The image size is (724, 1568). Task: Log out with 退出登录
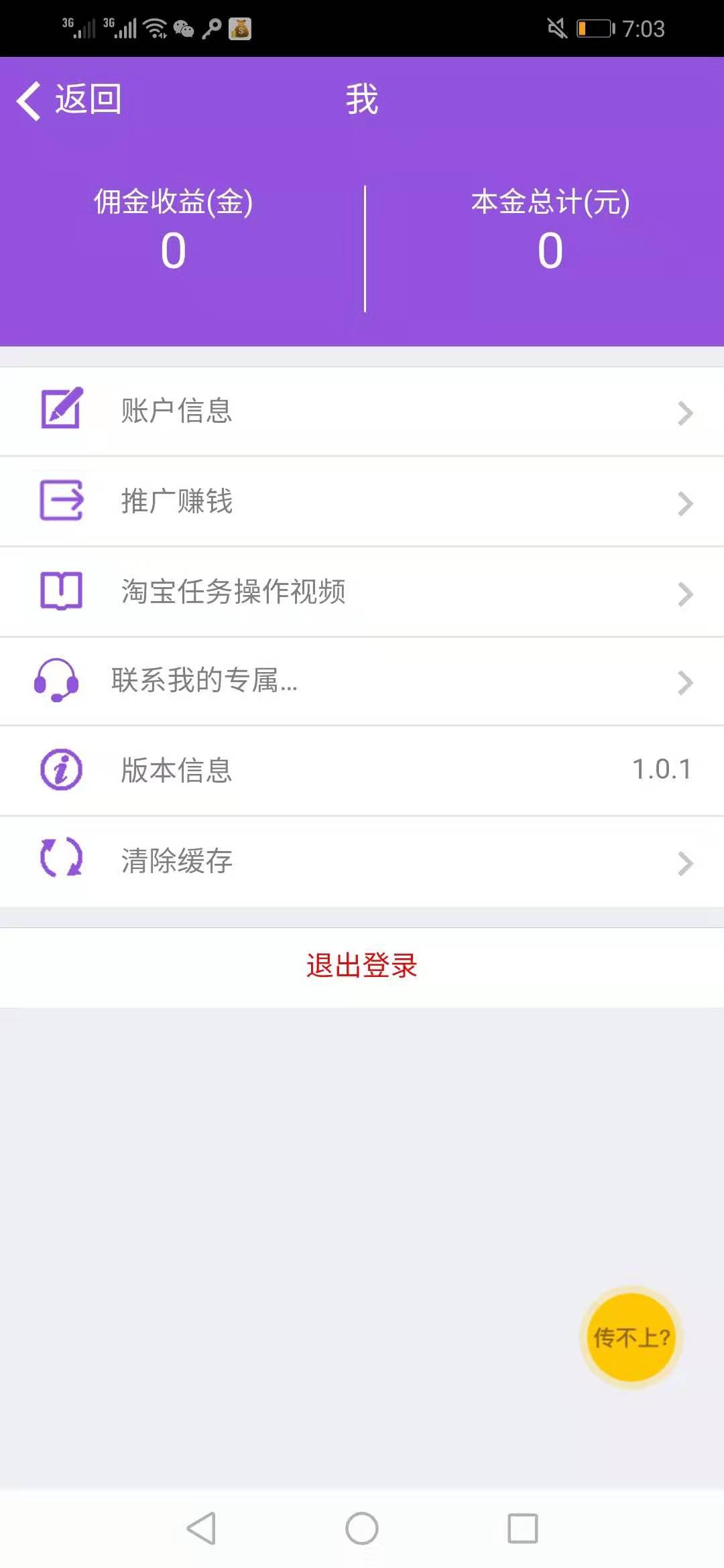coord(362,966)
